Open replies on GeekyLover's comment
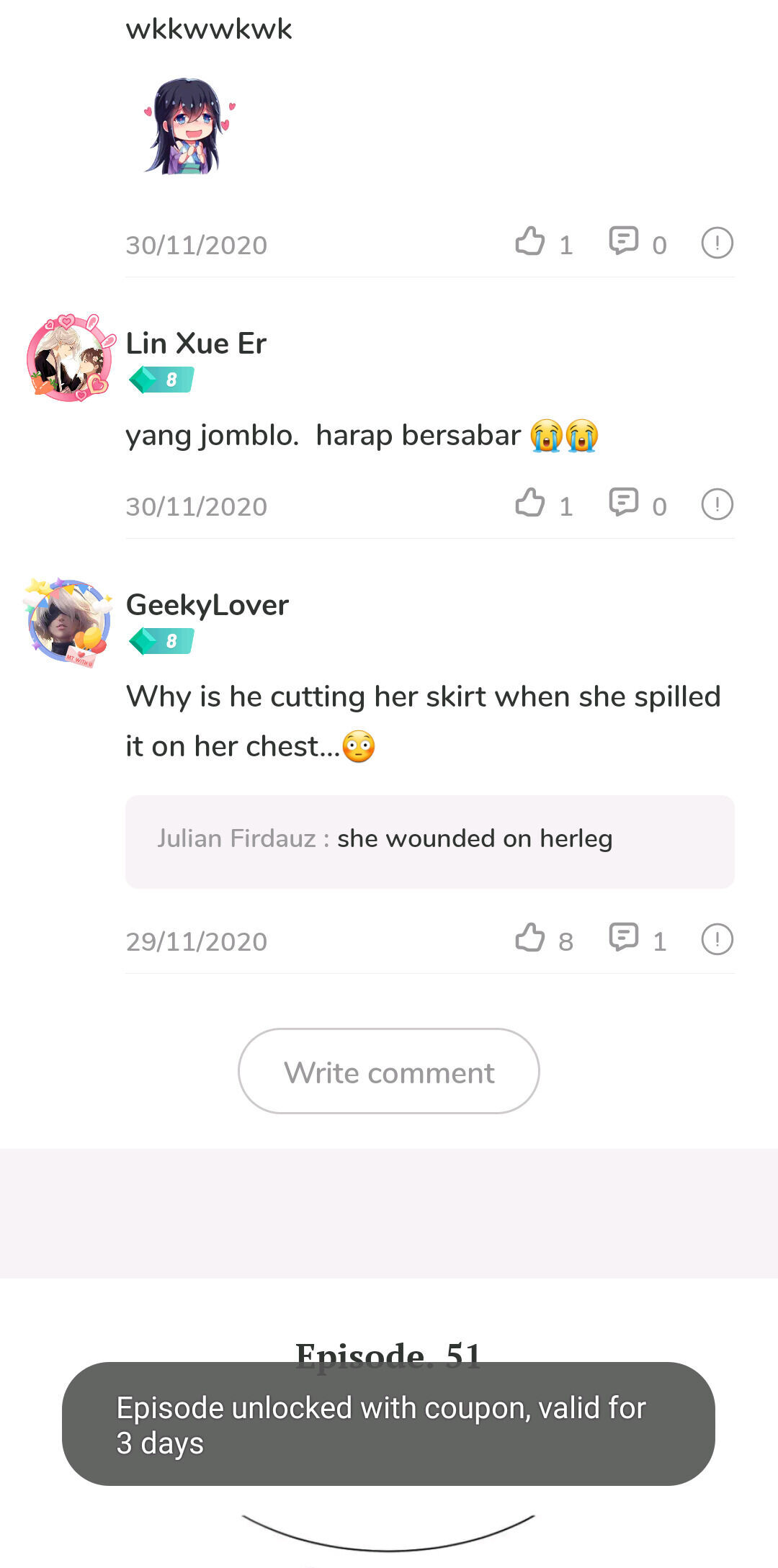This screenshot has width=778, height=1568. point(624,938)
